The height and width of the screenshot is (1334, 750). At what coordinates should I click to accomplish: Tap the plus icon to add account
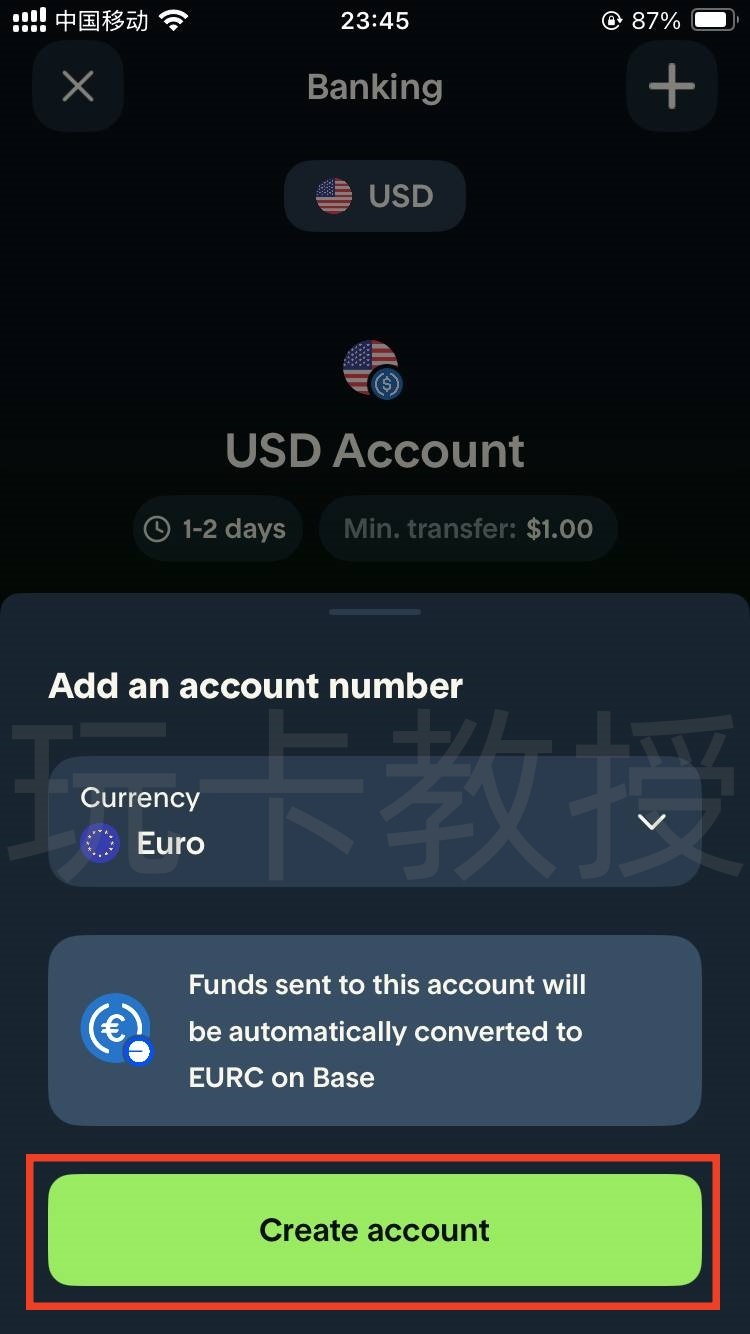coord(671,86)
